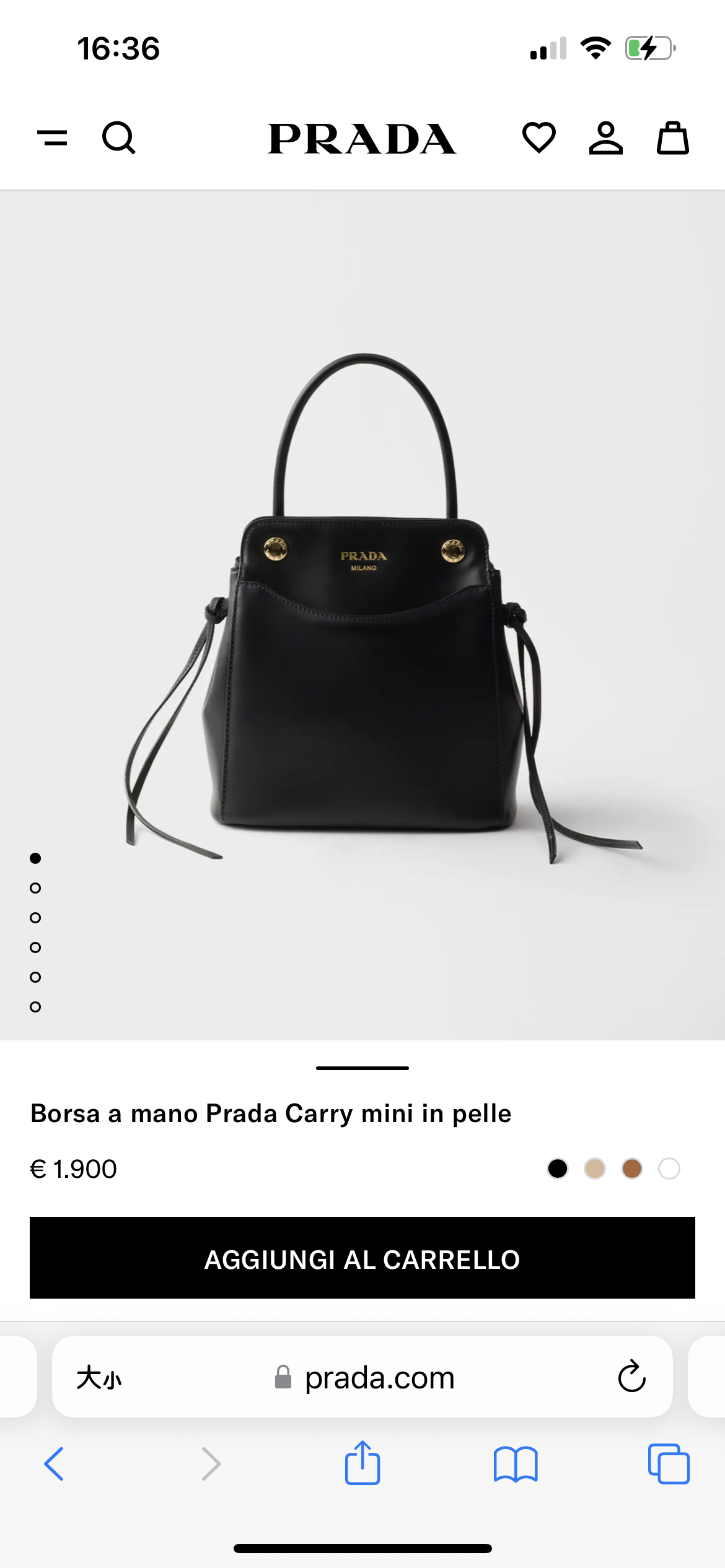Jump to the last image indicator dot
Image resolution: width=725 pixels, height=1568 pixels.
click(35, 1007)
